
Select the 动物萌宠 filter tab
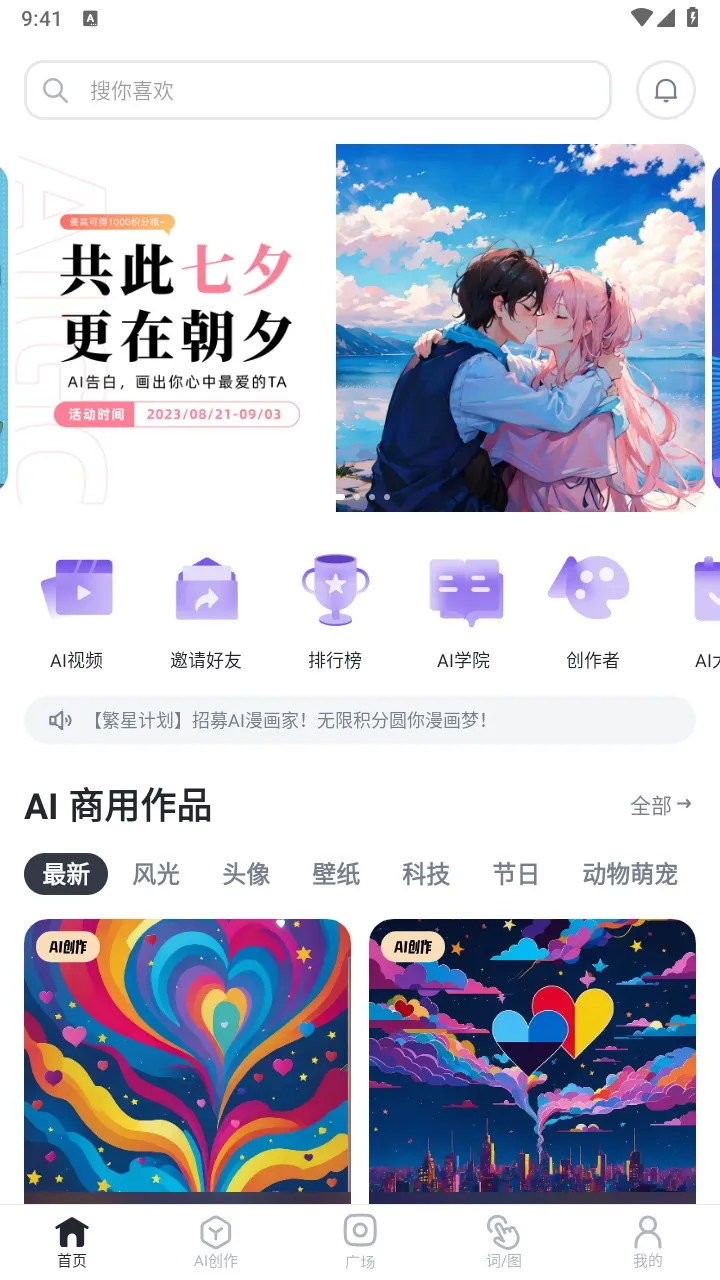point(628,874)
